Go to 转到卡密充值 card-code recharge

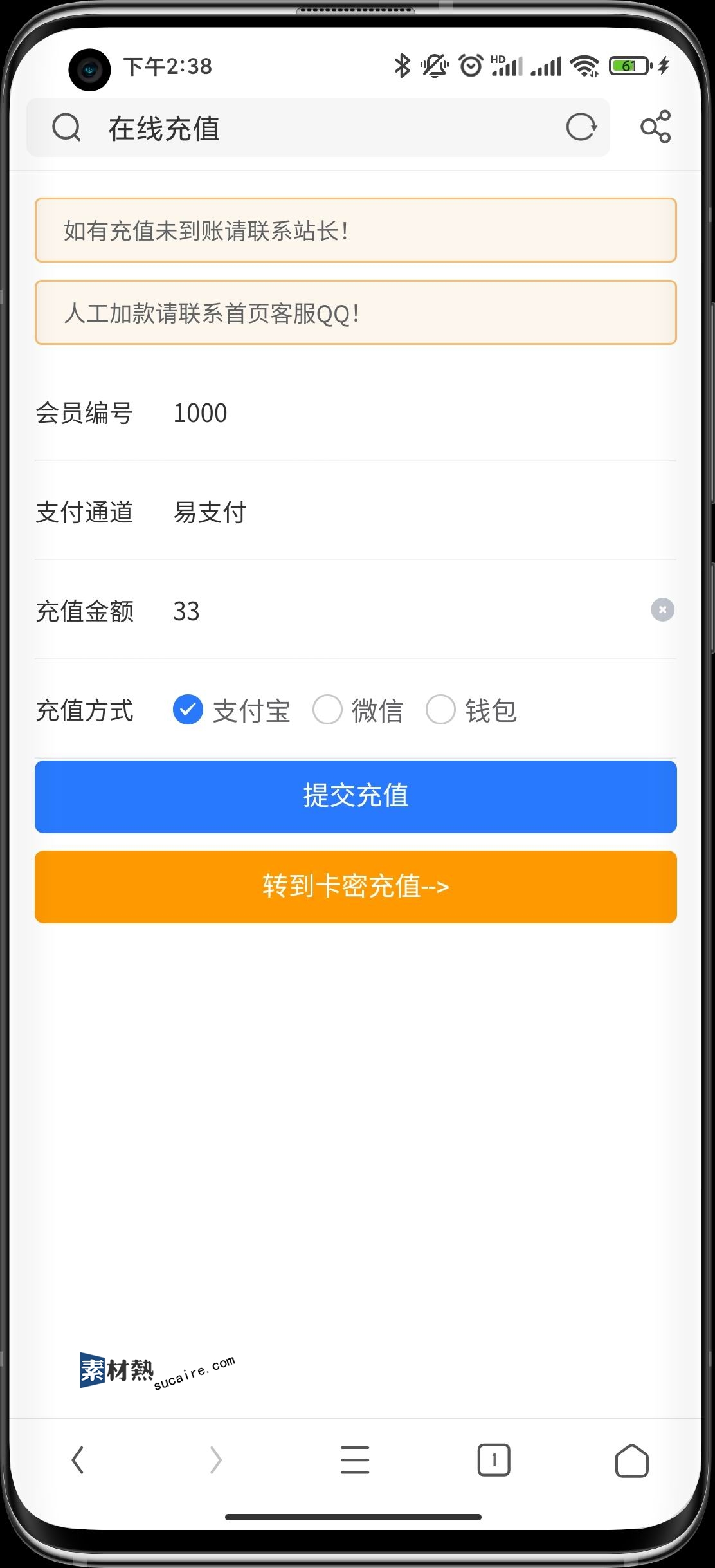coord(356,887)
